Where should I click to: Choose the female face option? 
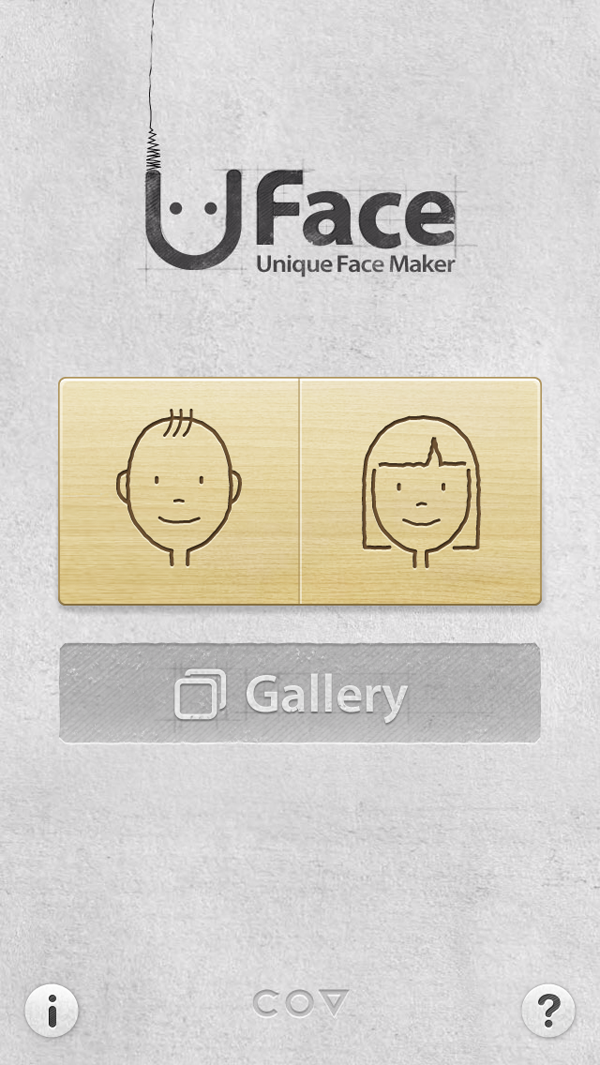[x=420, y=491]
